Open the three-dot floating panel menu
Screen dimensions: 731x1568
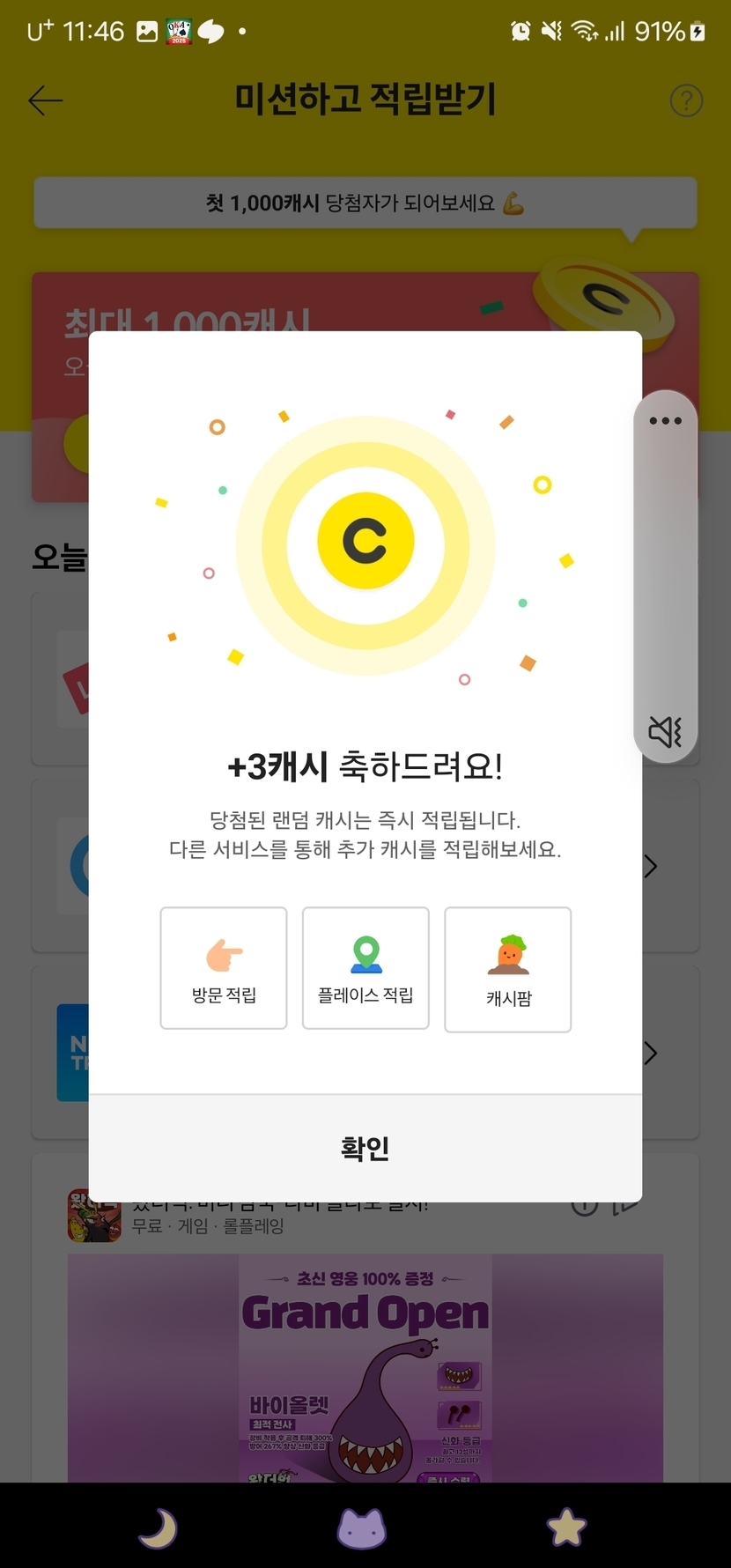[665, 421]
